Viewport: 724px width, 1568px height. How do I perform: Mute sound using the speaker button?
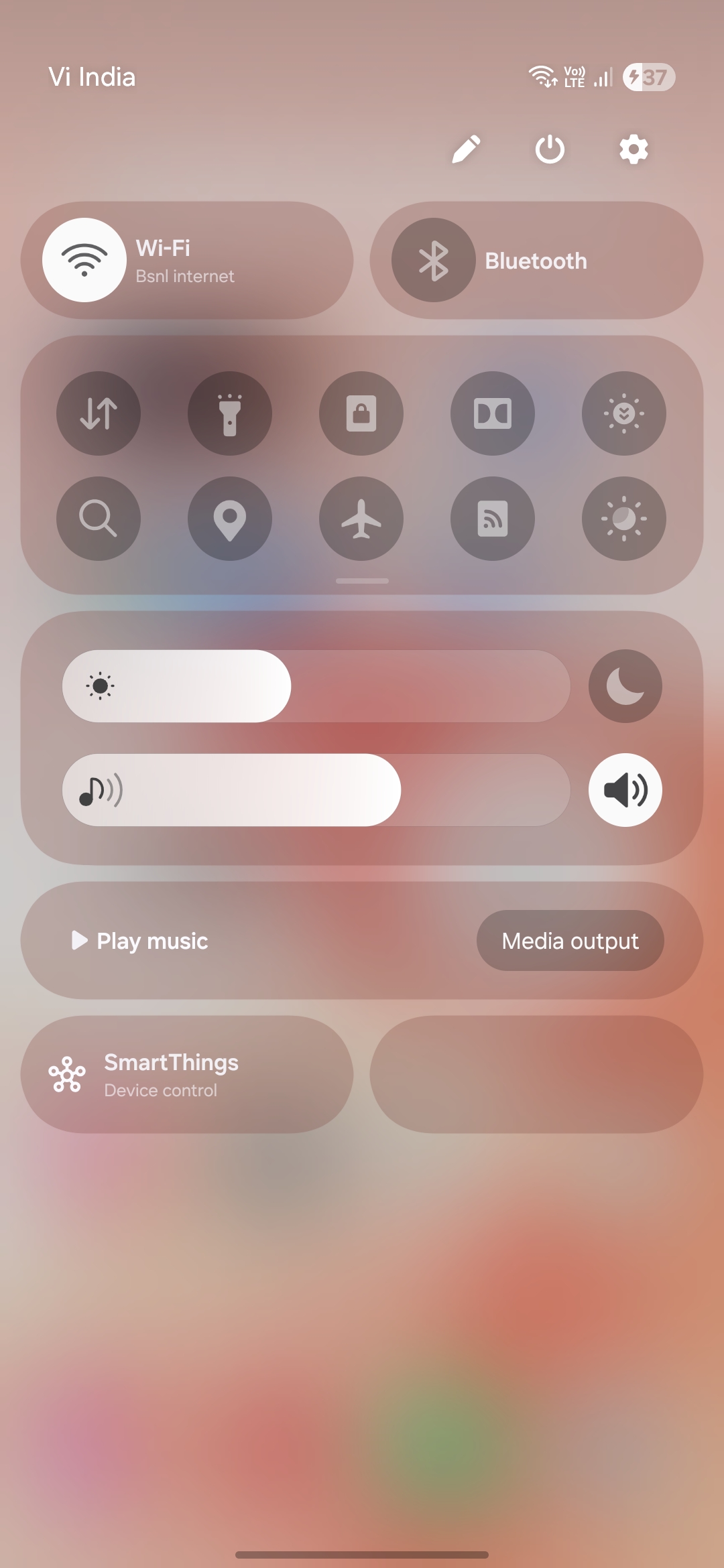pos(625,790)
